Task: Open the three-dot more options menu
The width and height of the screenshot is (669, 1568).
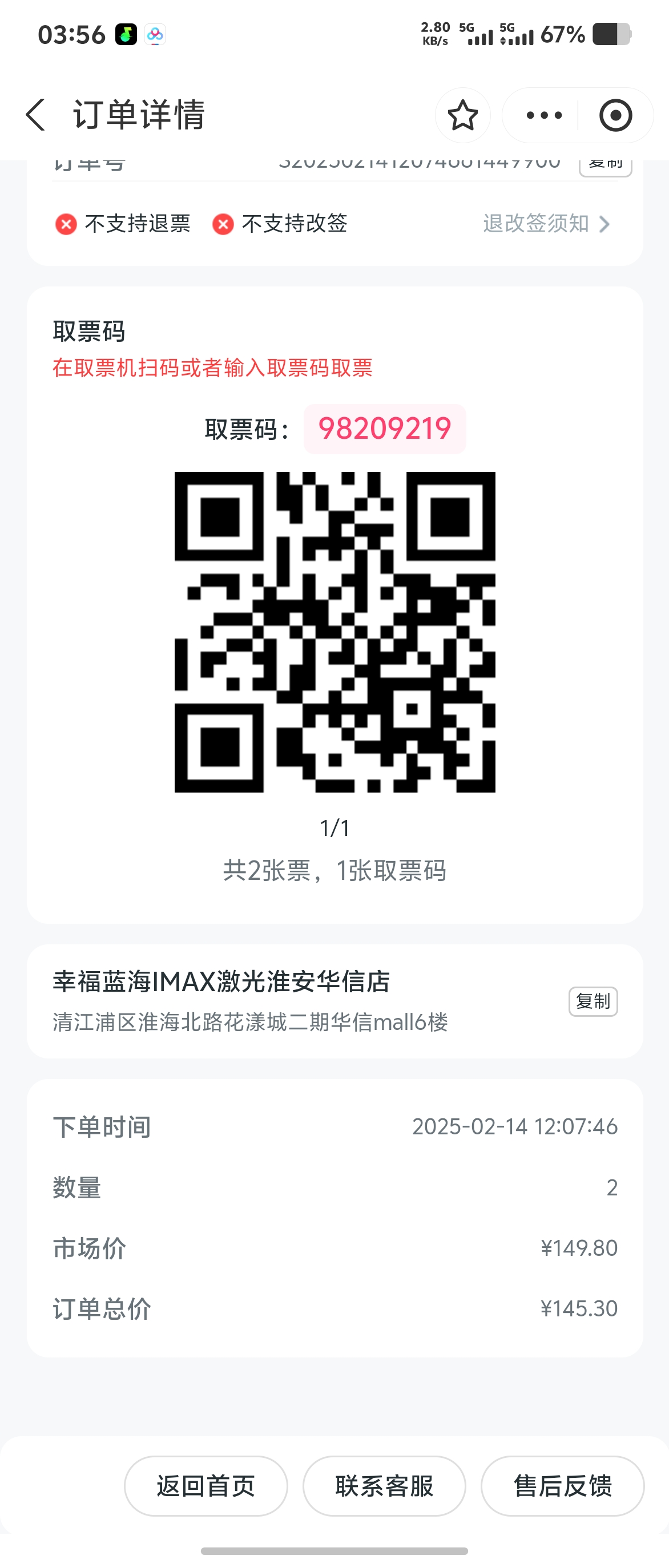Action: (x=542, y=115)
